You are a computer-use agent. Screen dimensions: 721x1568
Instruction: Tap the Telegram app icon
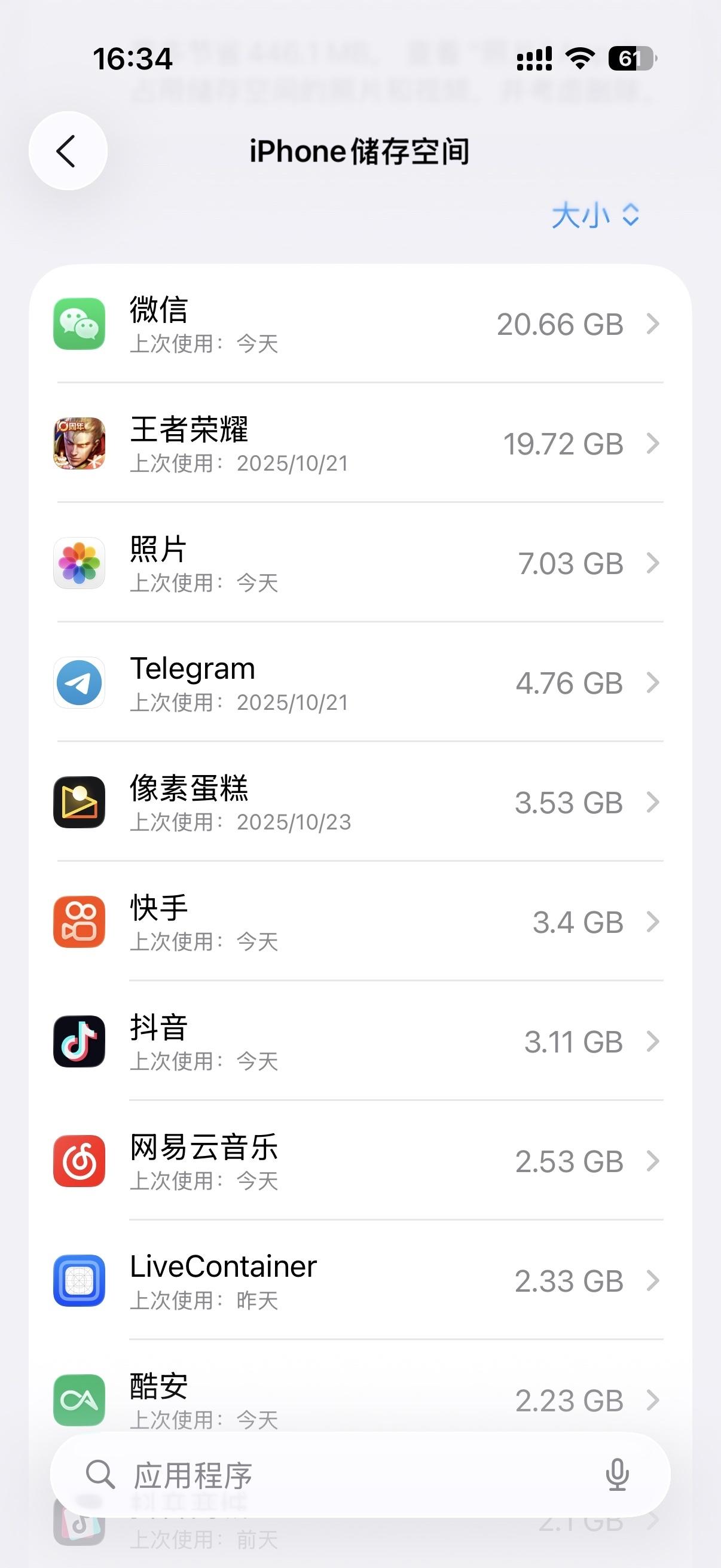[x=79, y=682]
